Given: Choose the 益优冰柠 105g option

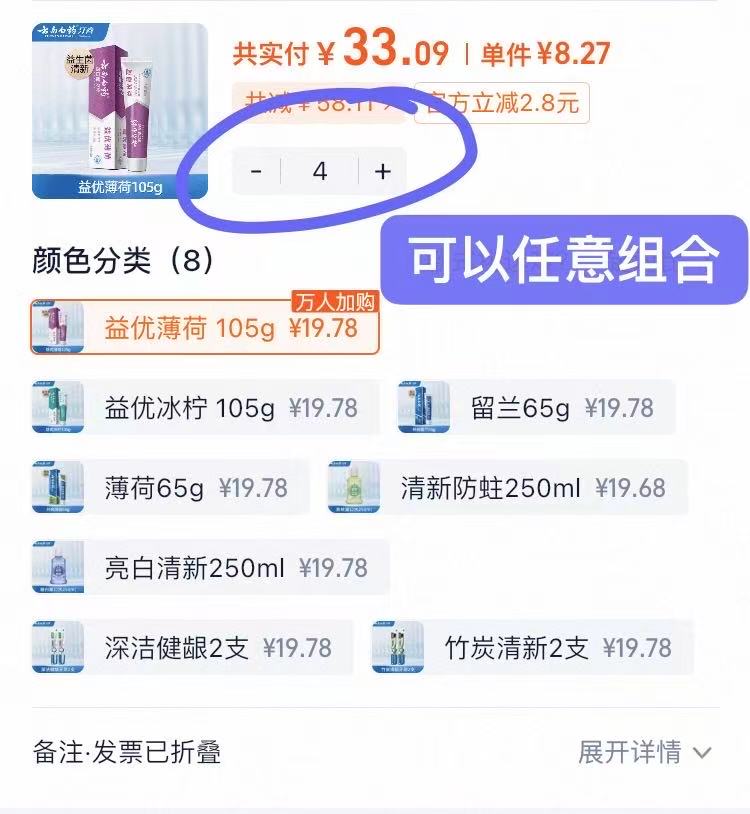Looking at the screenshot, I should [x=205, y=408].
